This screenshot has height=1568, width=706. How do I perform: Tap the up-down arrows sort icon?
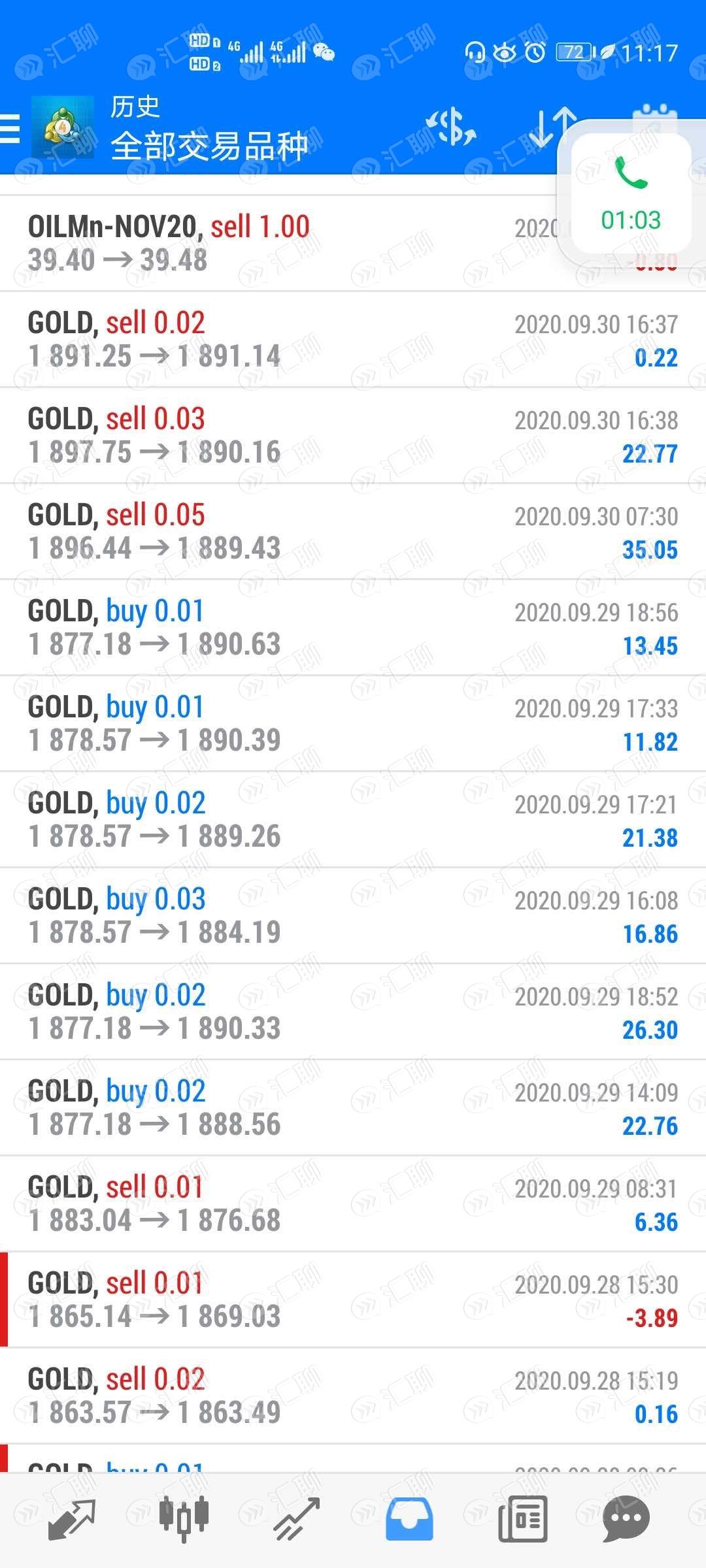point(552,127)
